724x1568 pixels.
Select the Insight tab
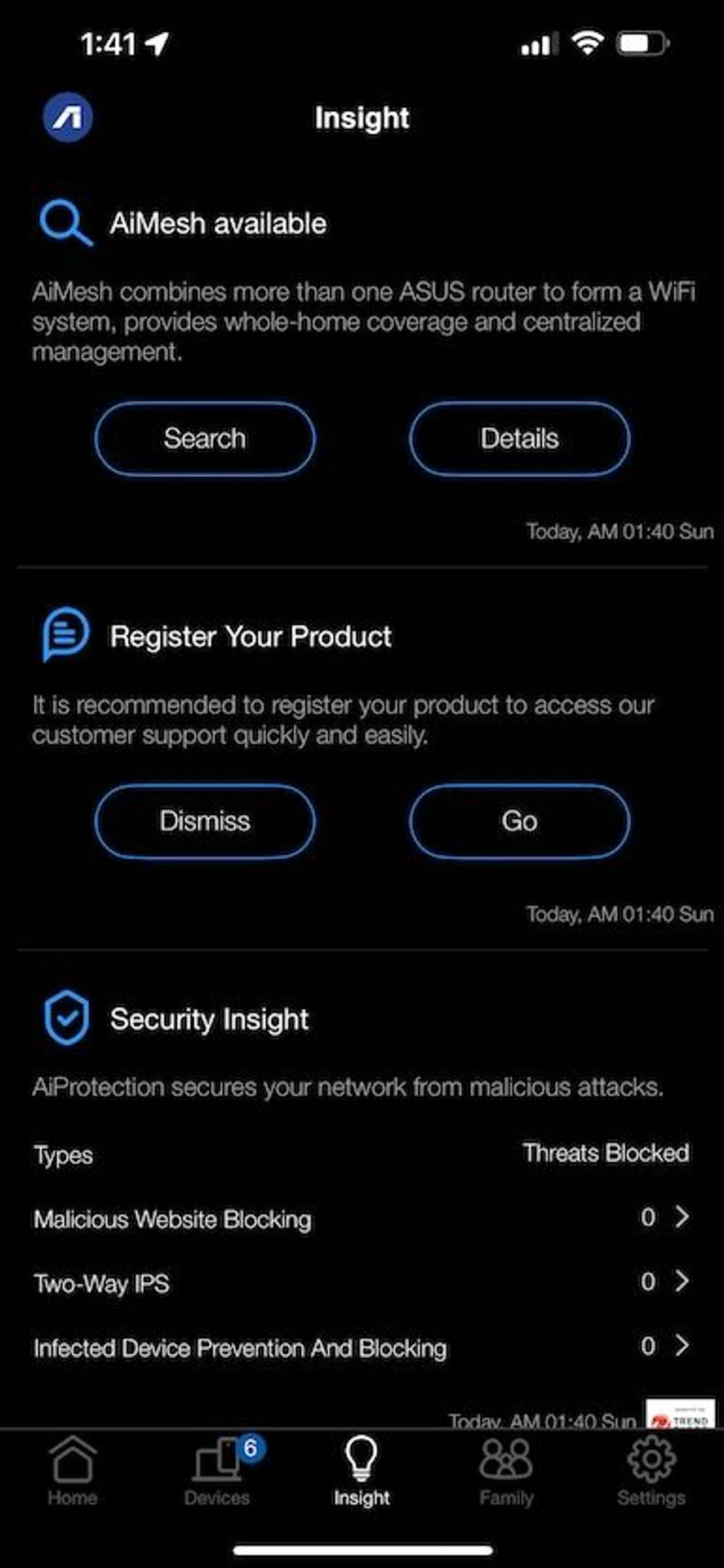click(361, 1472)
